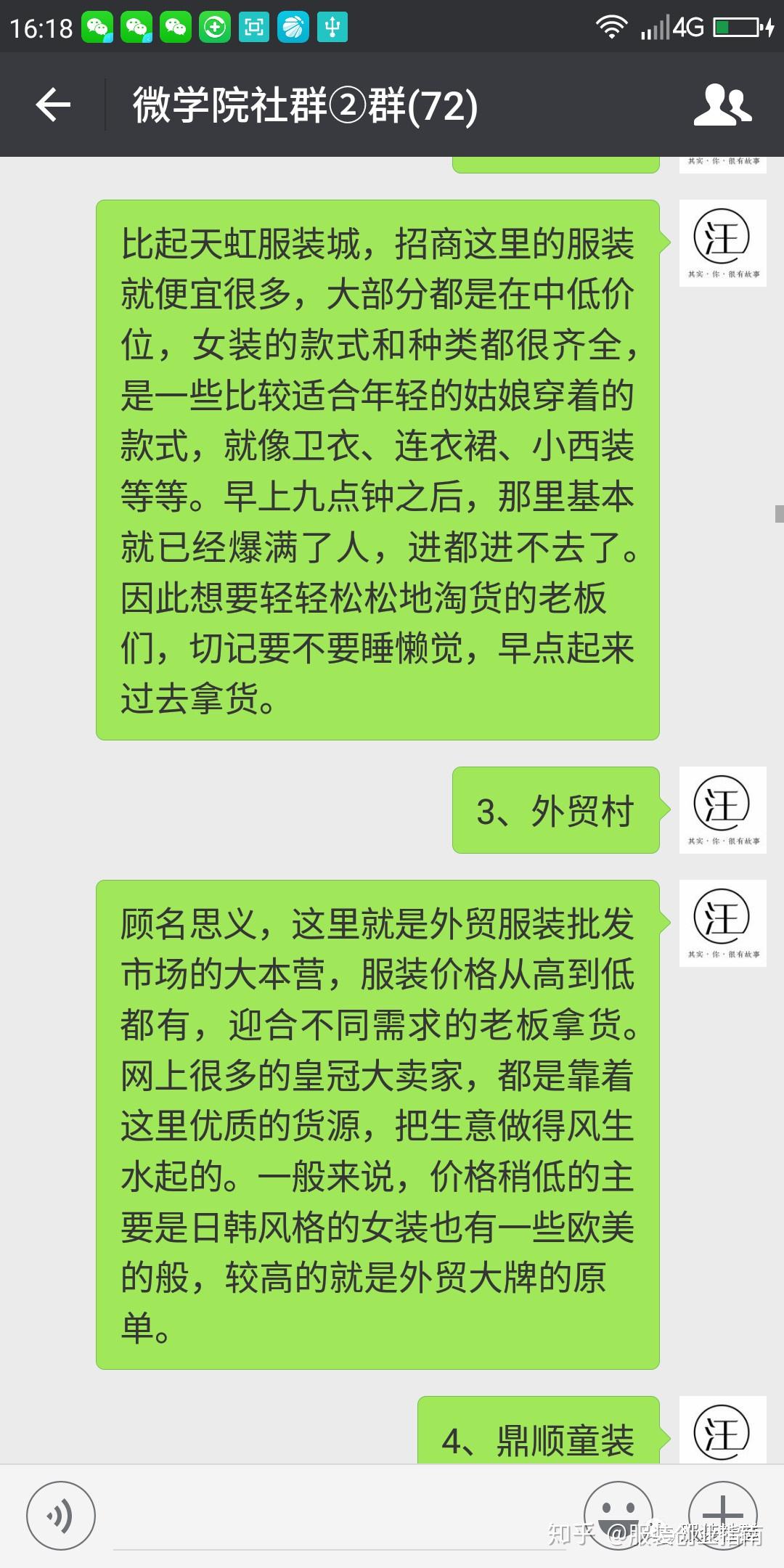Tap sender avatar beside '比起天虹服装城' message
Screen dimensions: 784x1568
tap(723, 243)
